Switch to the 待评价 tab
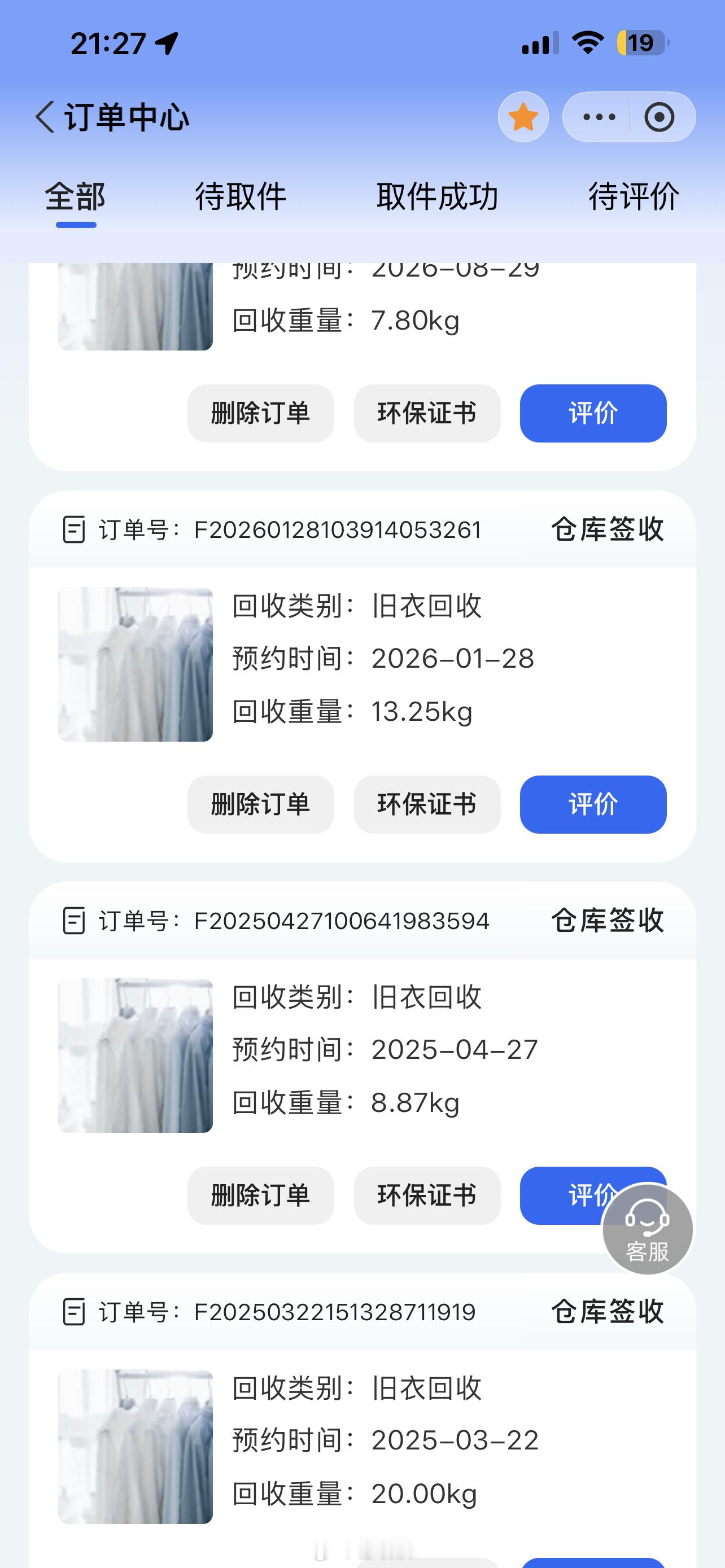Viewport: 725px width, 1568px height. click(x=634, y=196)
